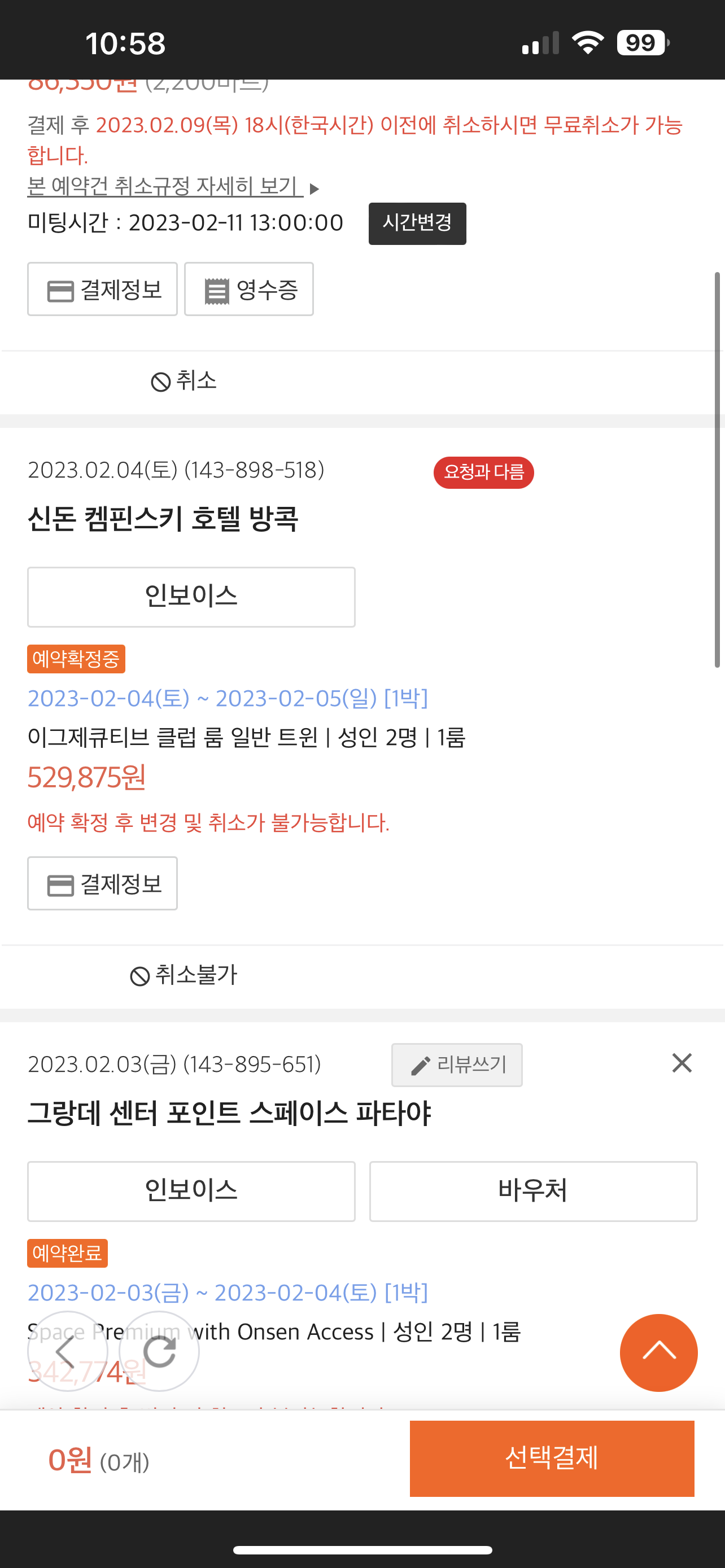Go back with the left arrow button
The width and height of the screenshot is (725, 1568).
[67, 1351]
